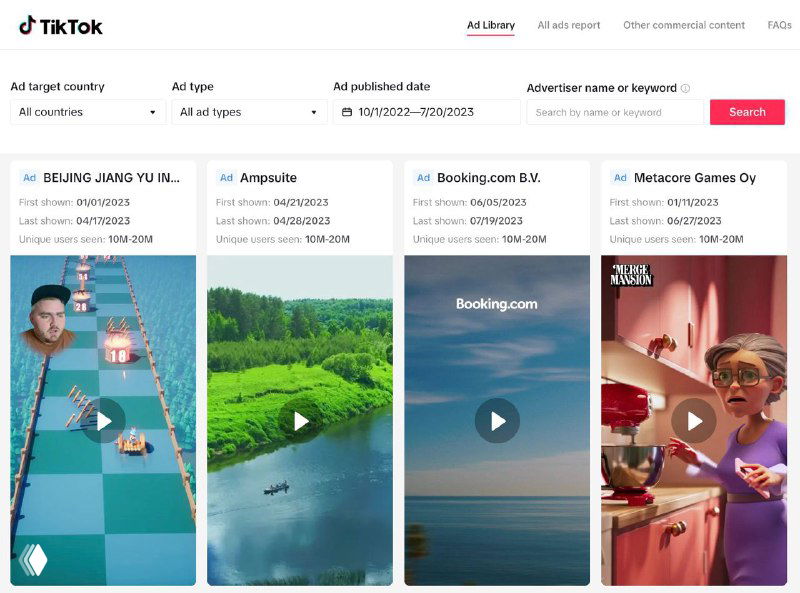
Task: Open the FAQs page
Action: [779, 25]
